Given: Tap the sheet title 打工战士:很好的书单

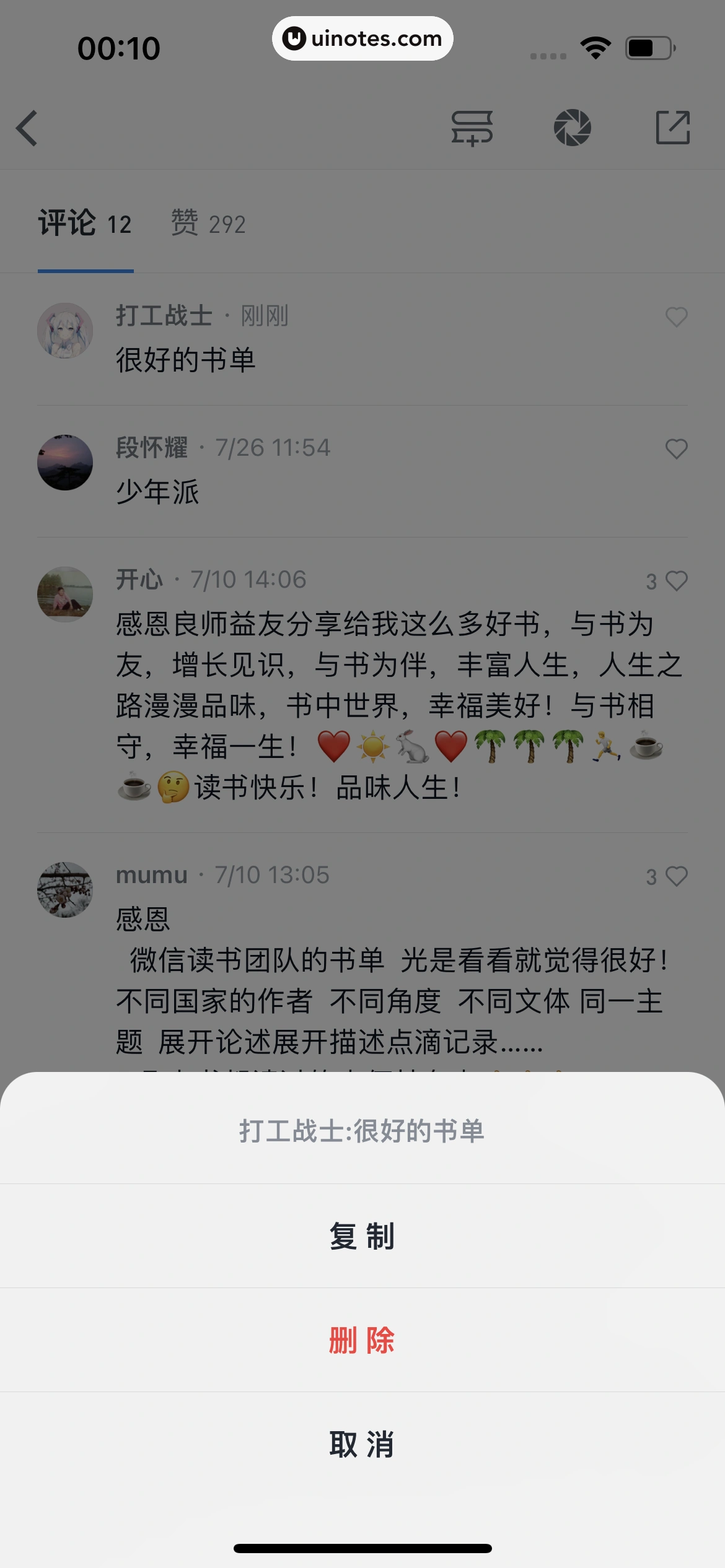Looking at the screenshot, I should coord(362,1131).
